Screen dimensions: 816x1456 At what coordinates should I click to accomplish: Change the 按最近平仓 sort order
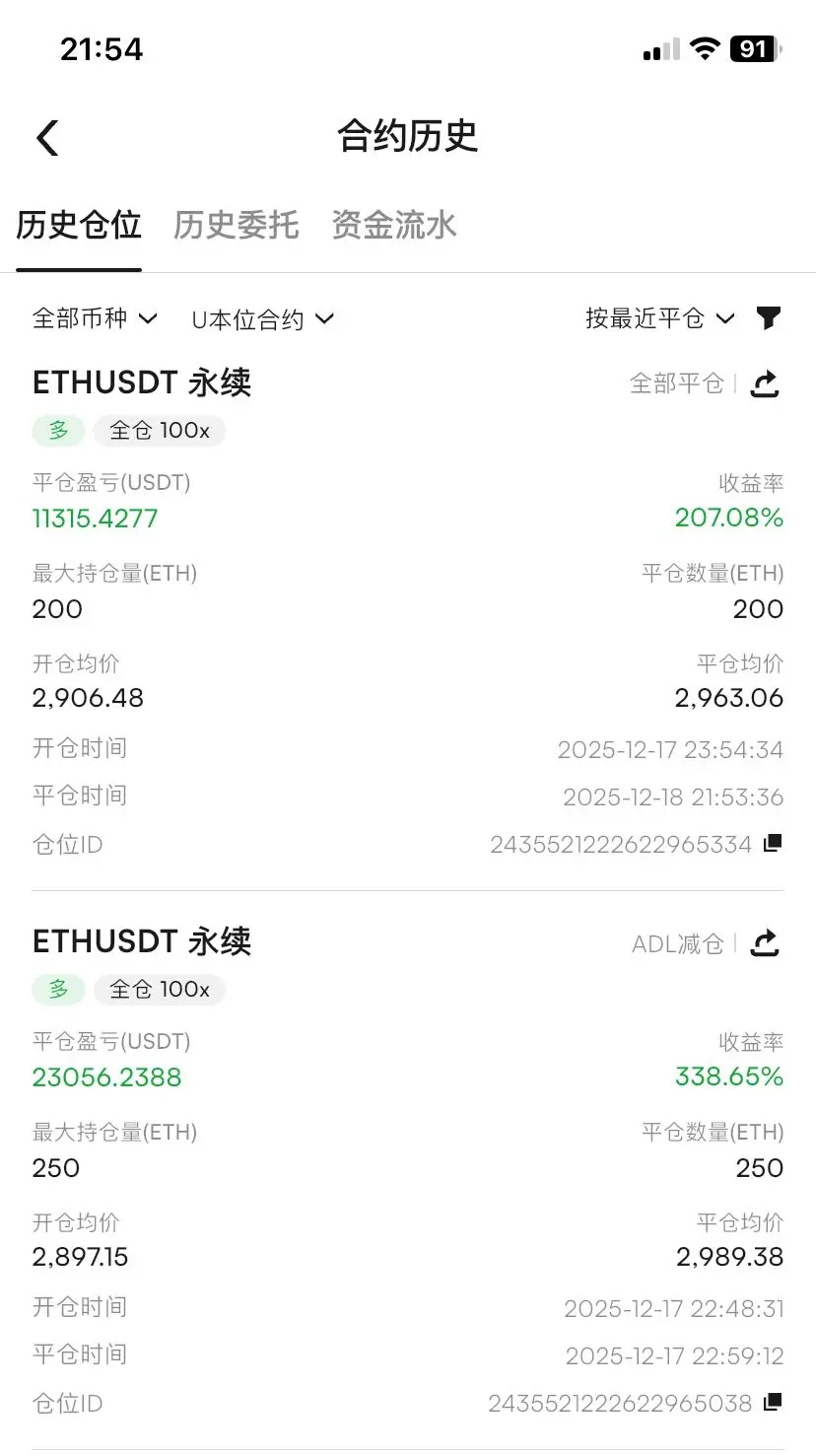click(x=659, y=318)
